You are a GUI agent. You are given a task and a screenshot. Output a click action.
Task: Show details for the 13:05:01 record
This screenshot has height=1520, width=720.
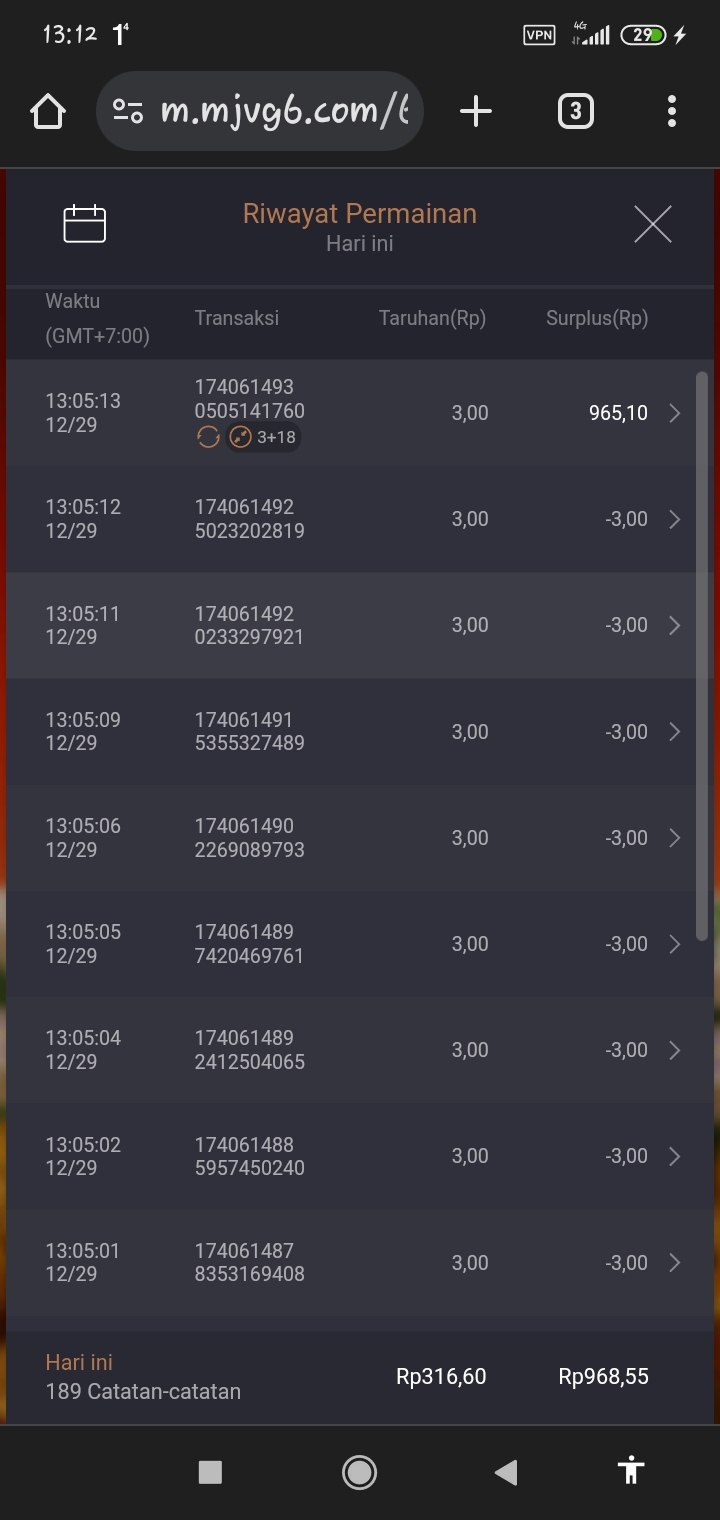coord(360,1262)
